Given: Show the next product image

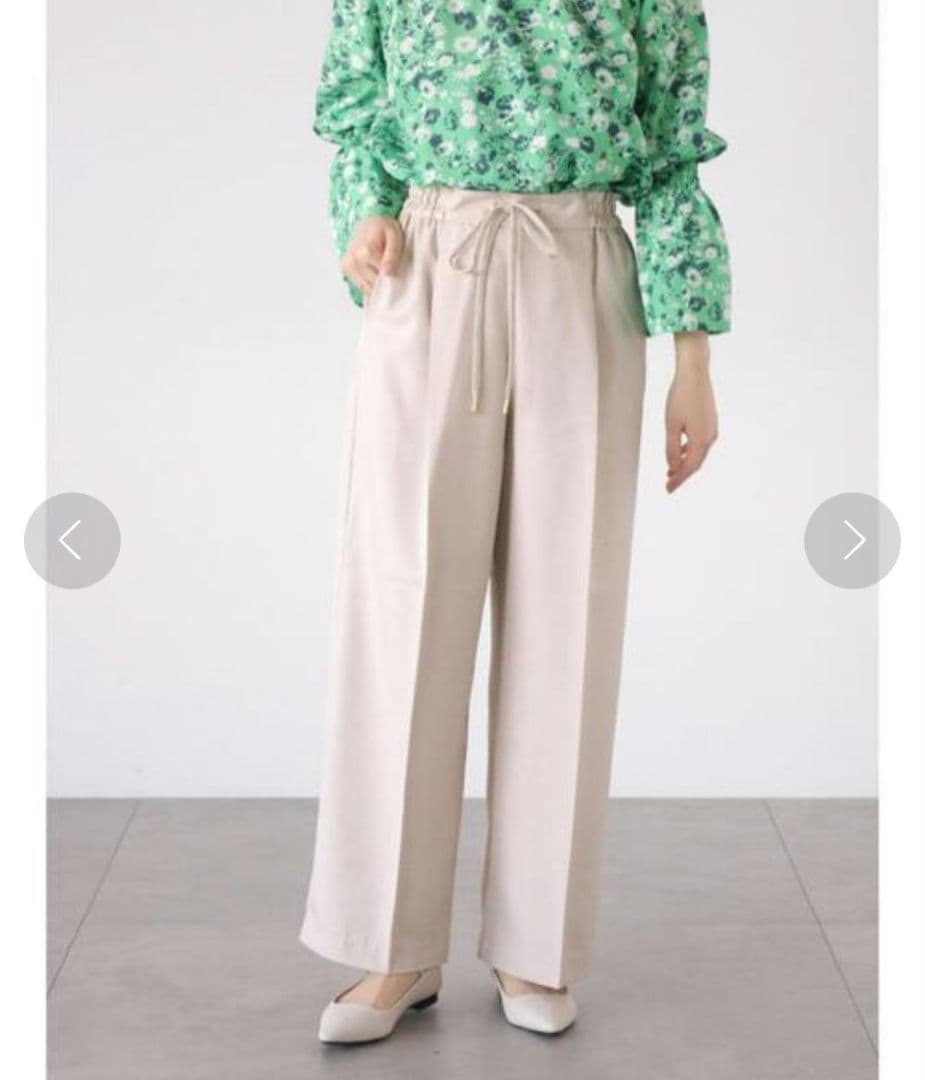Looking at the screenshot, I should (852, 540).
